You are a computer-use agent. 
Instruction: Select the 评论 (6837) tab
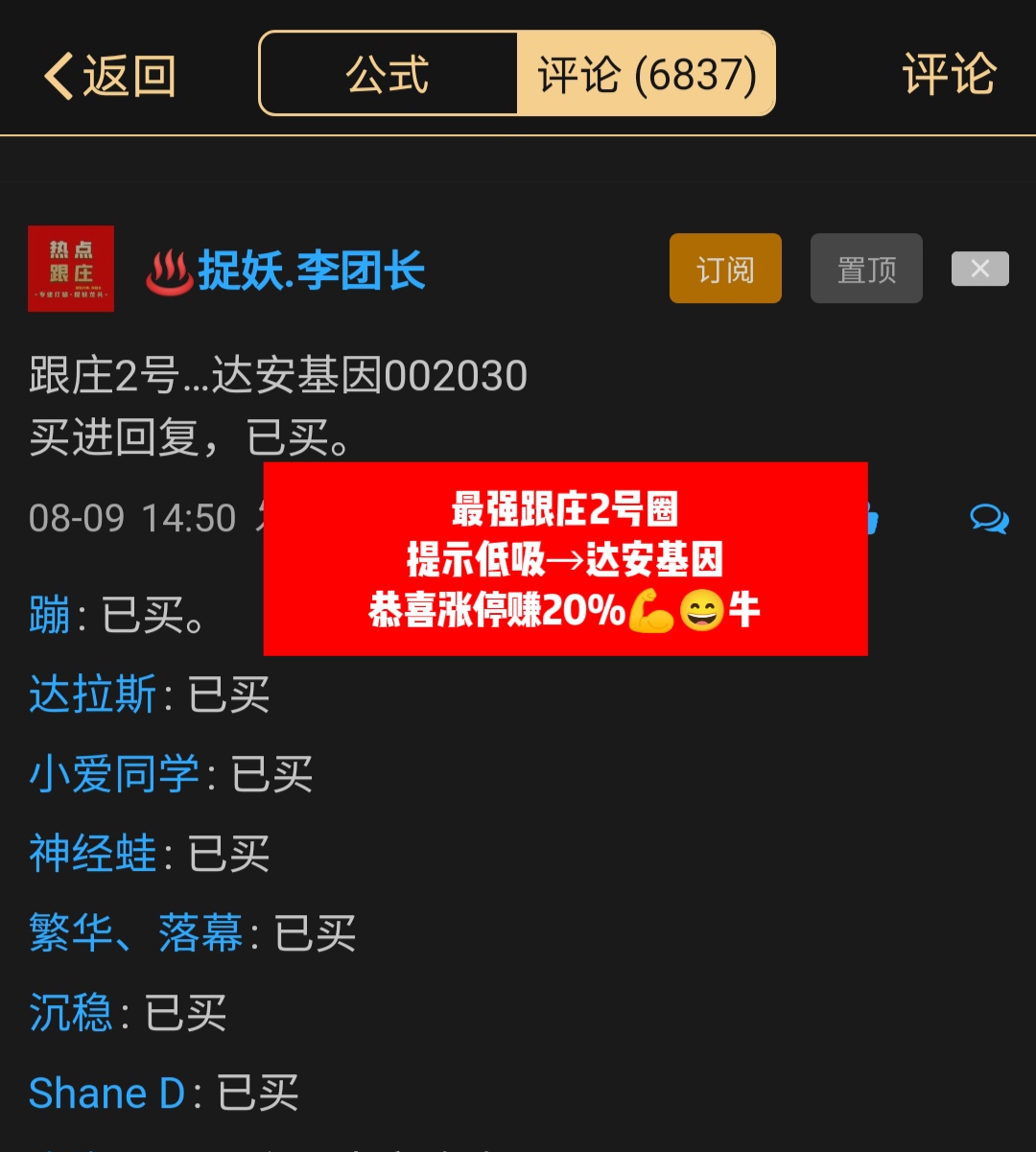pyautogui.click(x=647, y=75)
